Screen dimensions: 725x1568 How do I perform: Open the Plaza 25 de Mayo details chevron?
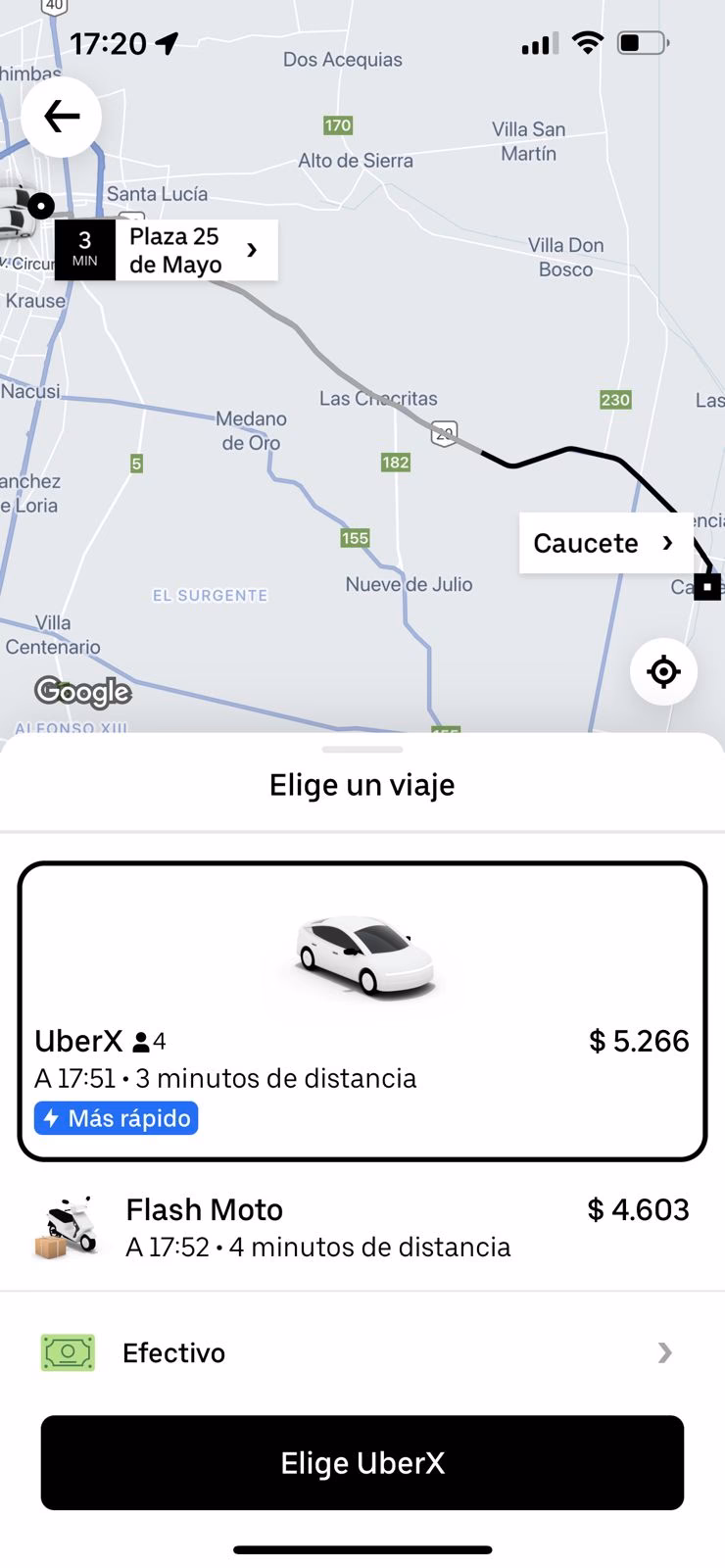tap(252, 249)
